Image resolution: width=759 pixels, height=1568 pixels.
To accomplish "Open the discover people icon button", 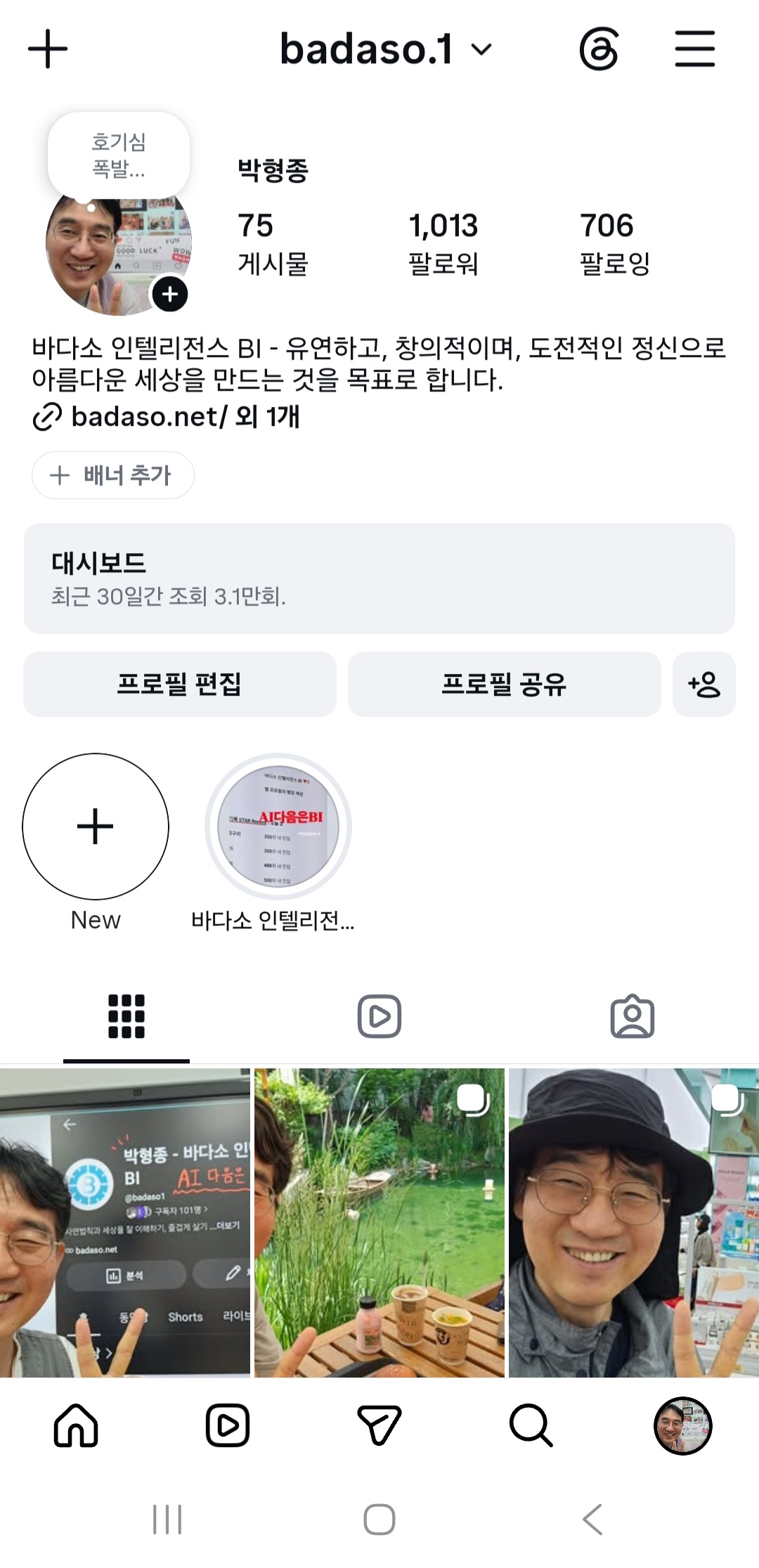I will 703,684.
